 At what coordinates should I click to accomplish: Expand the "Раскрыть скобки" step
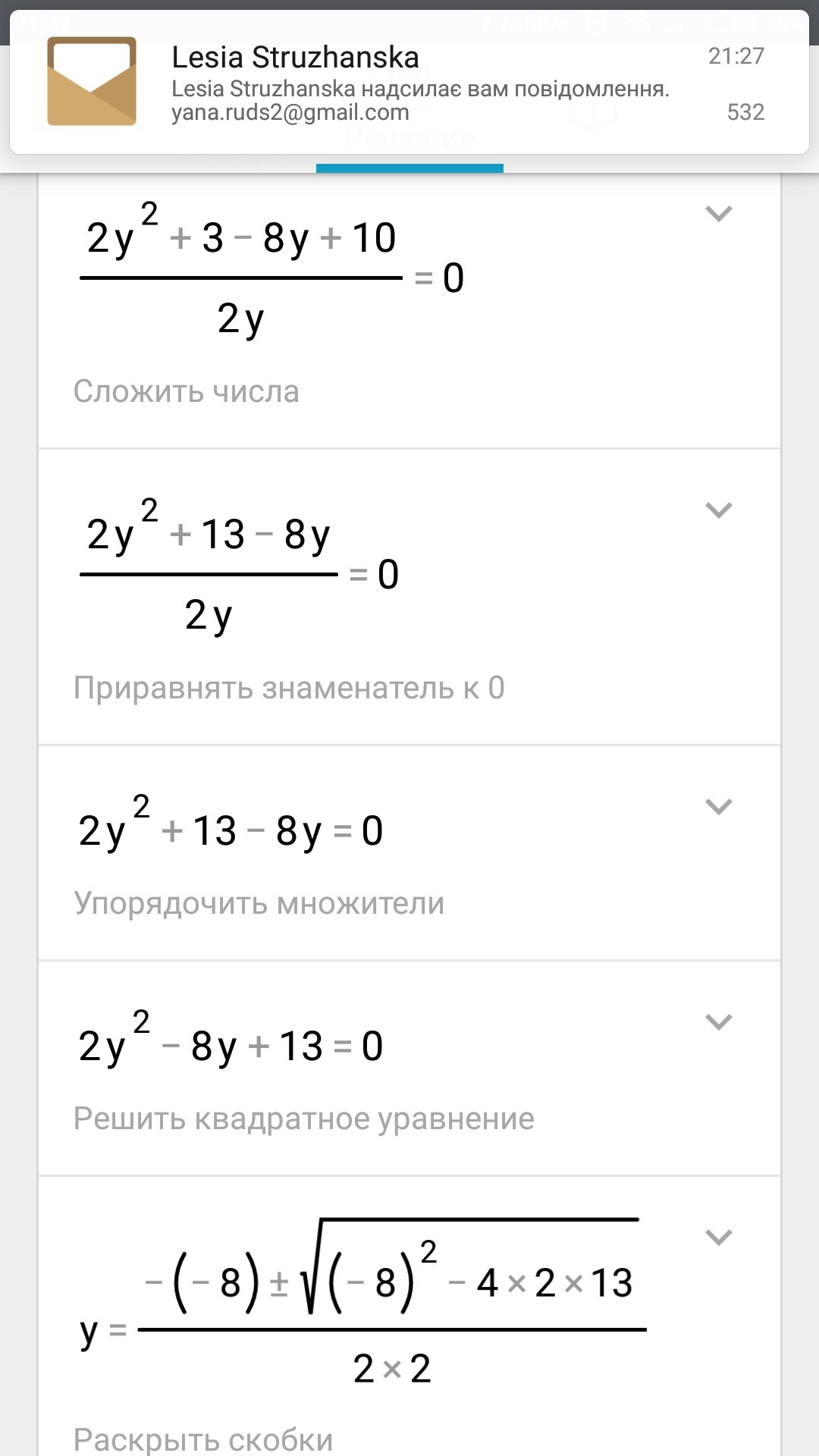718,1238
